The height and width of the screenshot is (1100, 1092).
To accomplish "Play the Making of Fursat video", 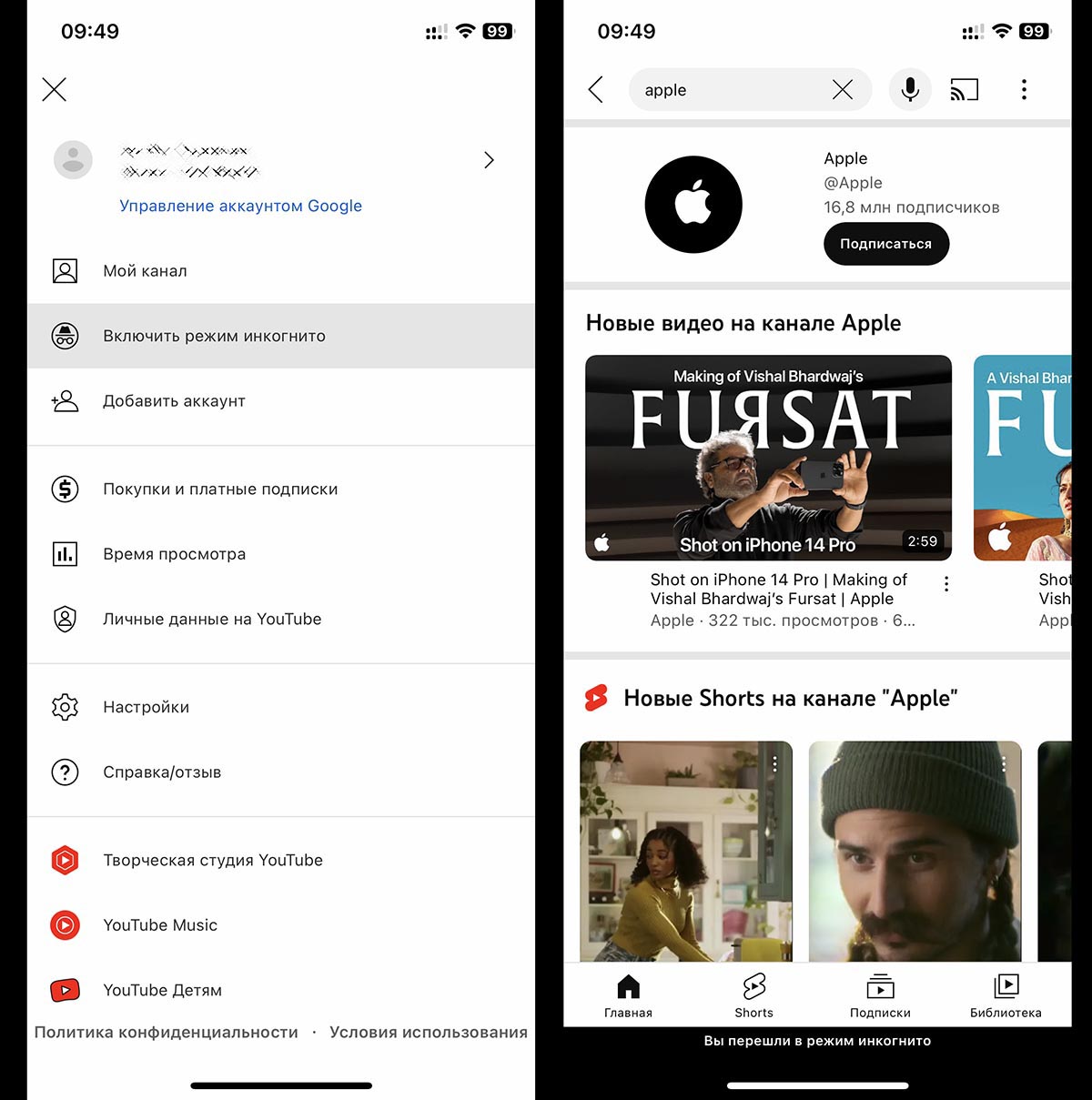I will (768, 458).
